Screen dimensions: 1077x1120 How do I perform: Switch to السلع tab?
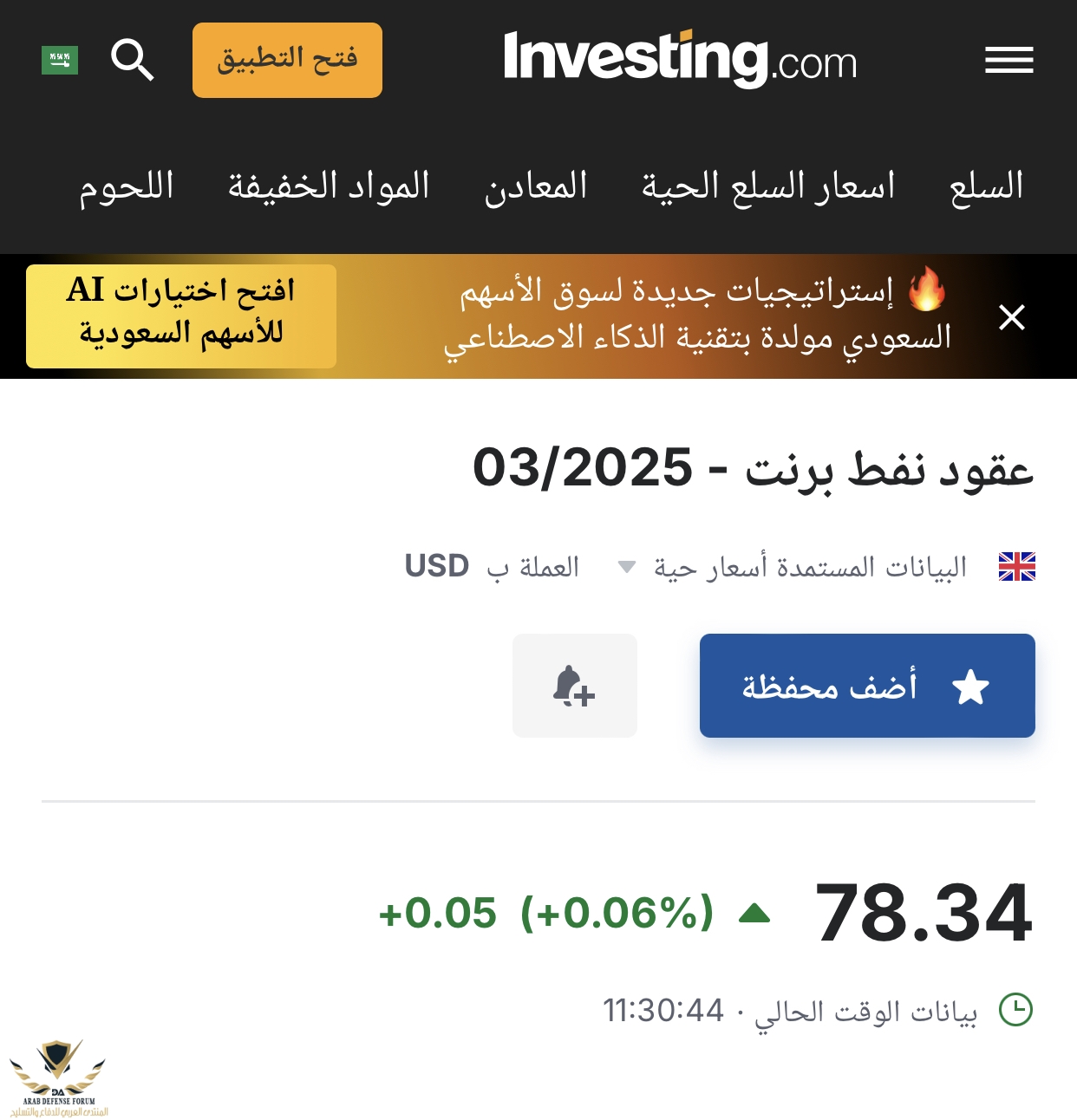tap(986, 186)
